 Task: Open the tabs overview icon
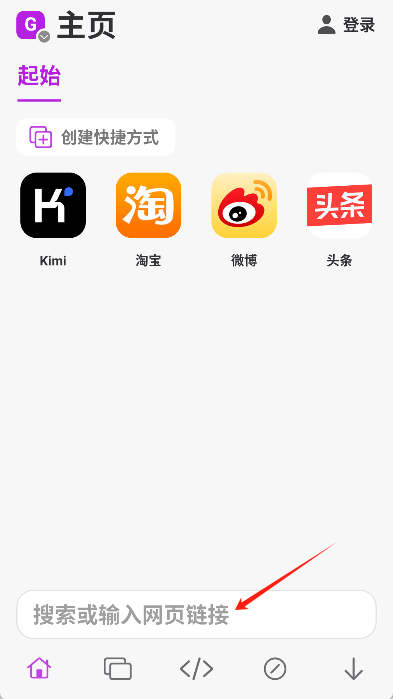118,669
